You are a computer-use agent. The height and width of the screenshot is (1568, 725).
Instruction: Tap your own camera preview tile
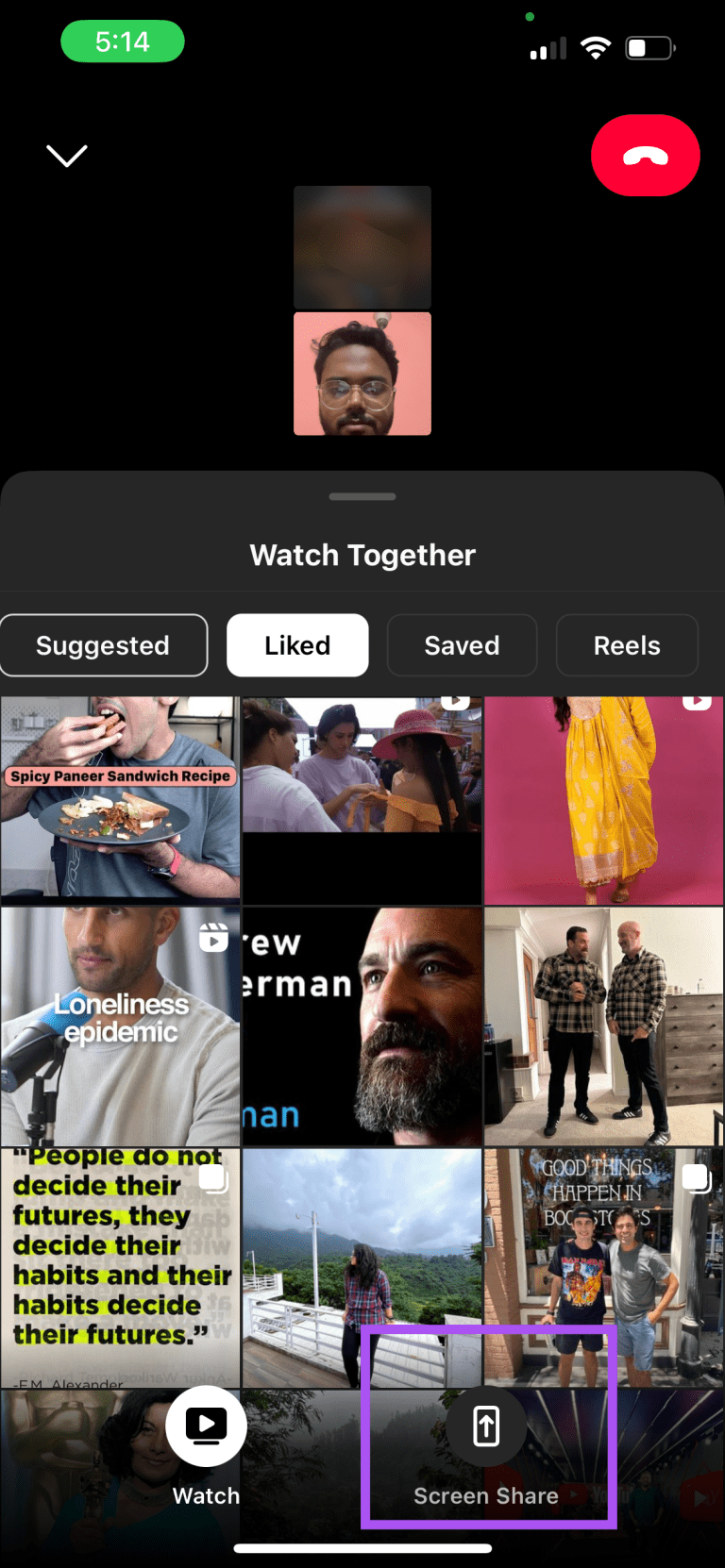(362, 375)
